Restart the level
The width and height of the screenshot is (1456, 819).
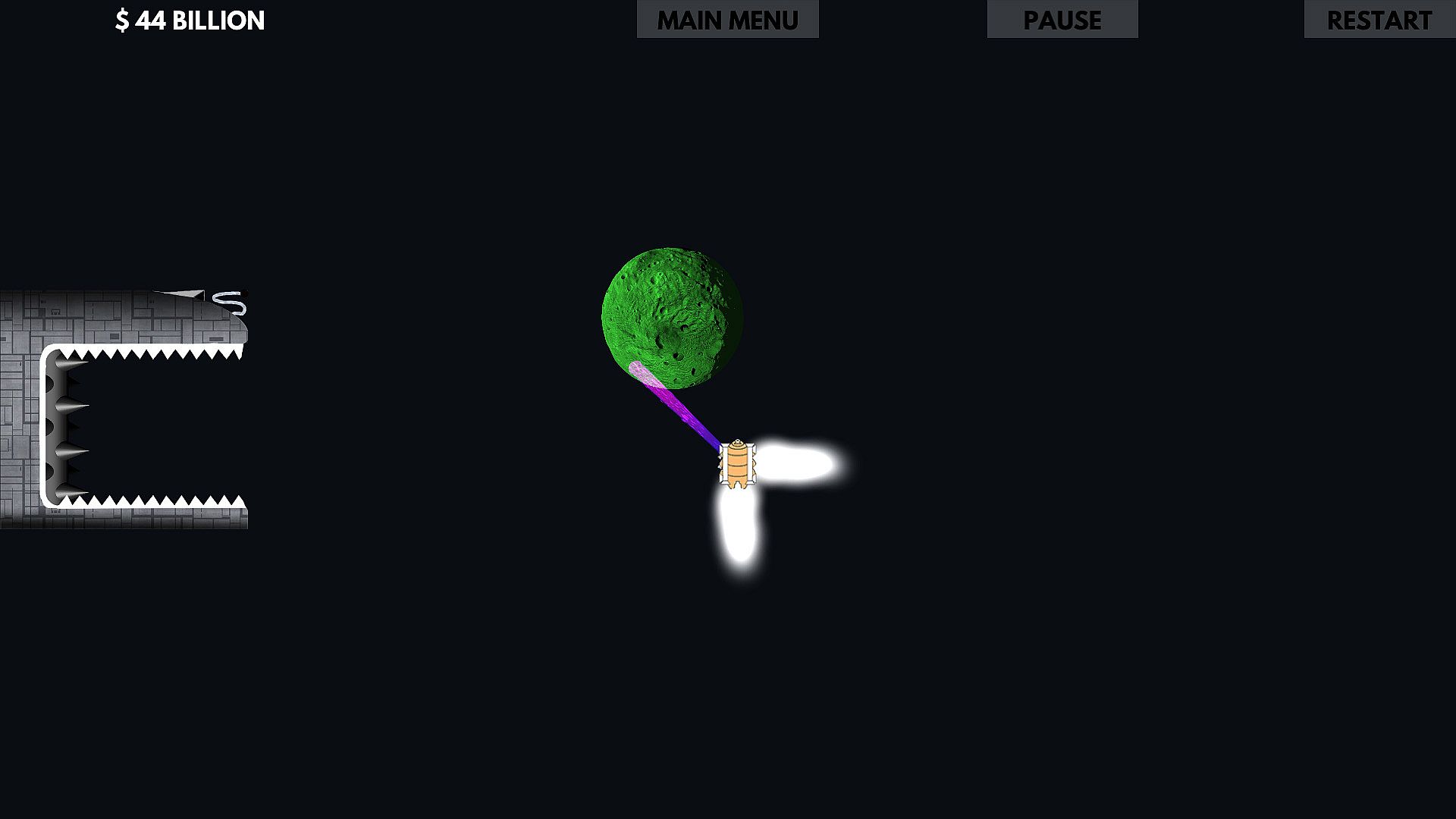point(1379,20)
